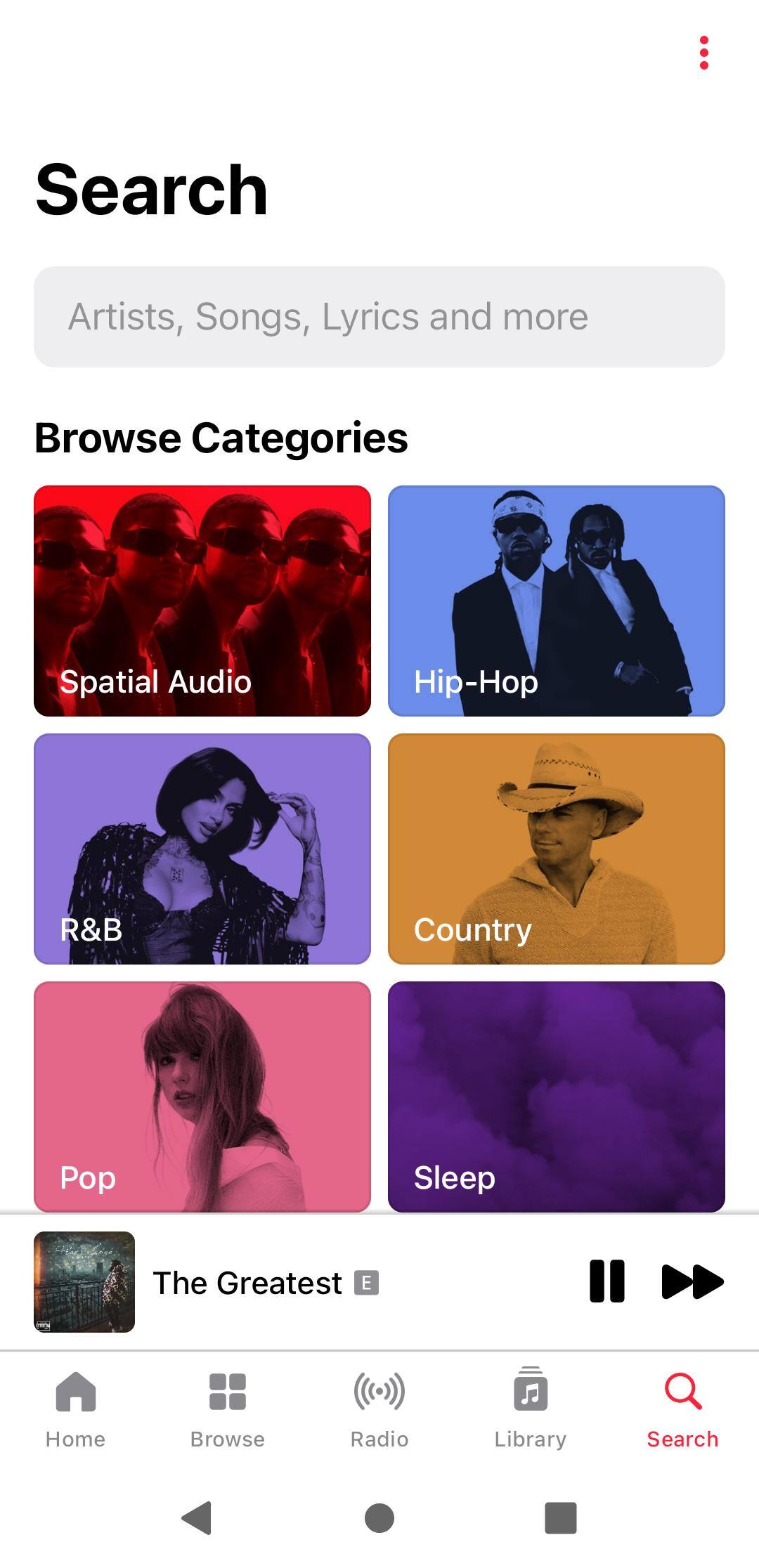This screenshot has height=1568, width=759.
Task: Select the Sleep category tile
Action: [x=556, y=1097]
